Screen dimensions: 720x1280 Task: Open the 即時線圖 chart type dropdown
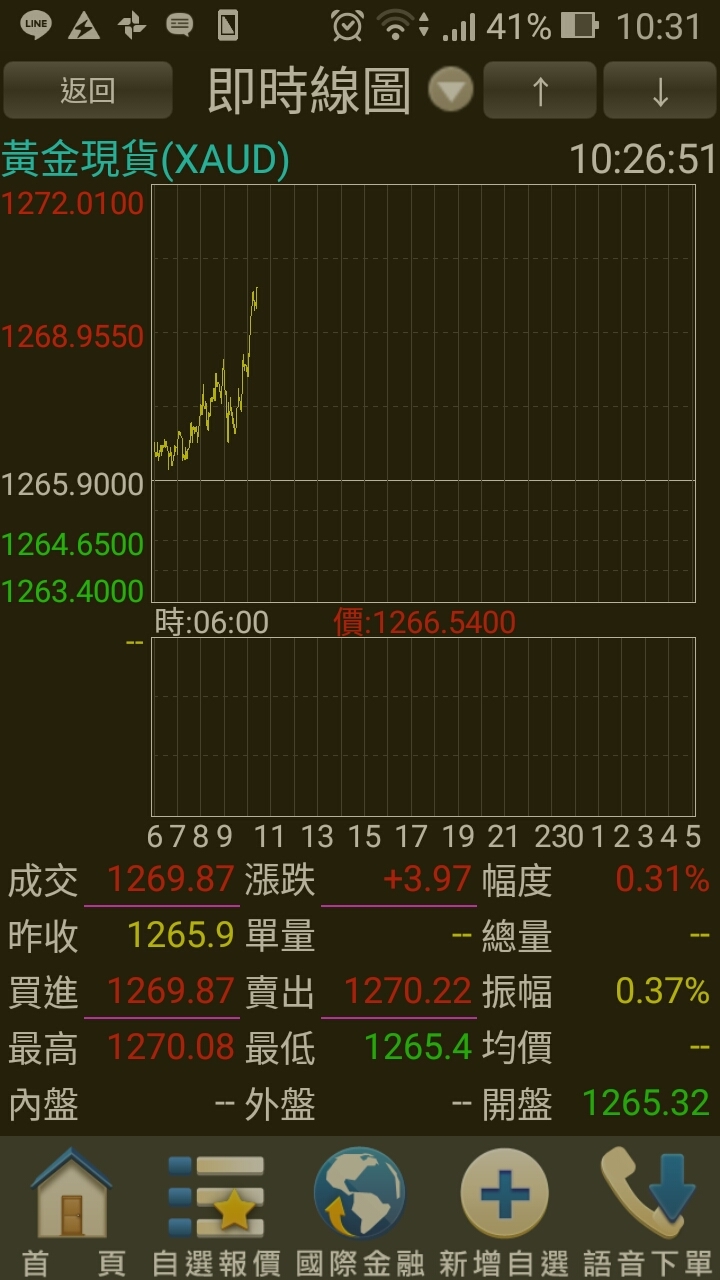pos(450,91)
